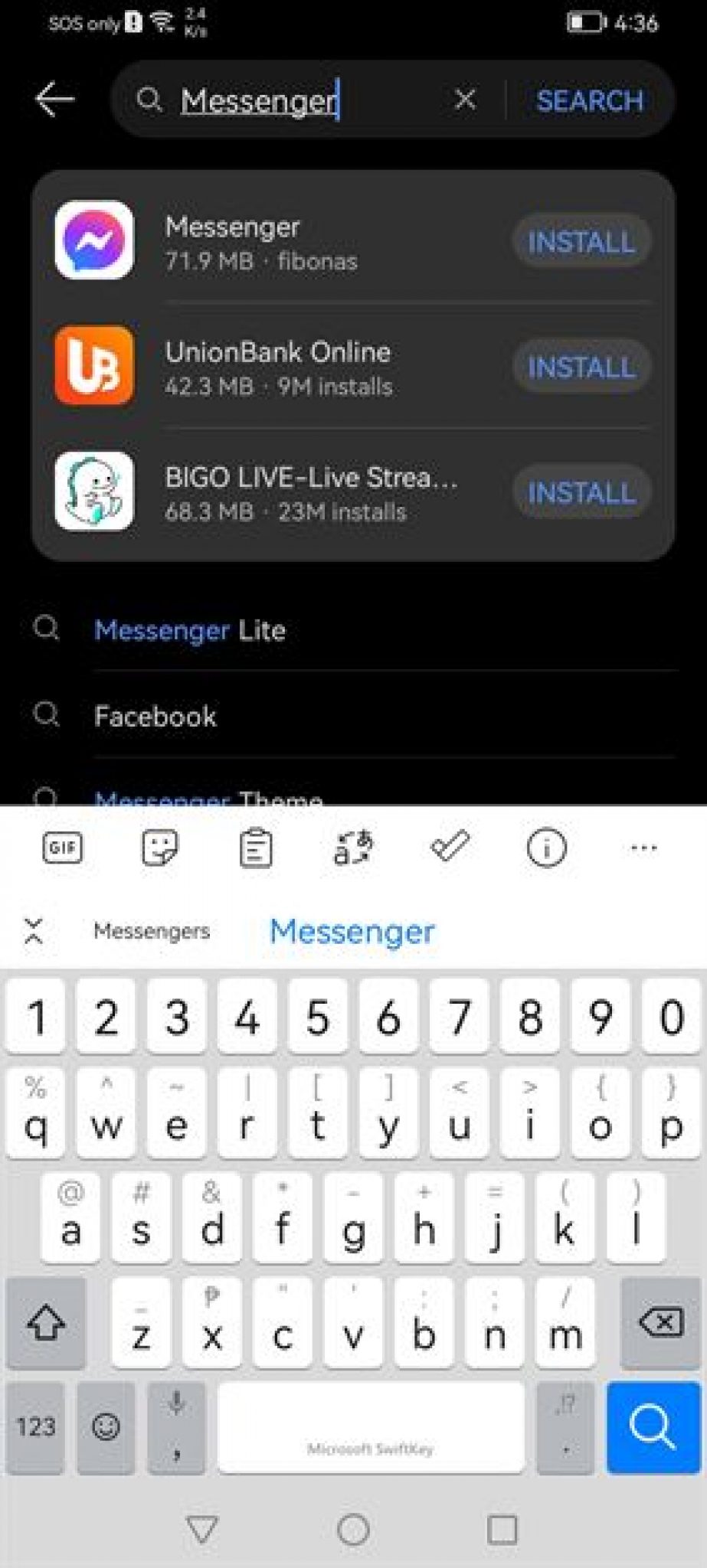Viewport: 707px width, 1568px height.
Task: Switch keyboard to numbers with the 123 key
Action: click(x=35, y=1426)
